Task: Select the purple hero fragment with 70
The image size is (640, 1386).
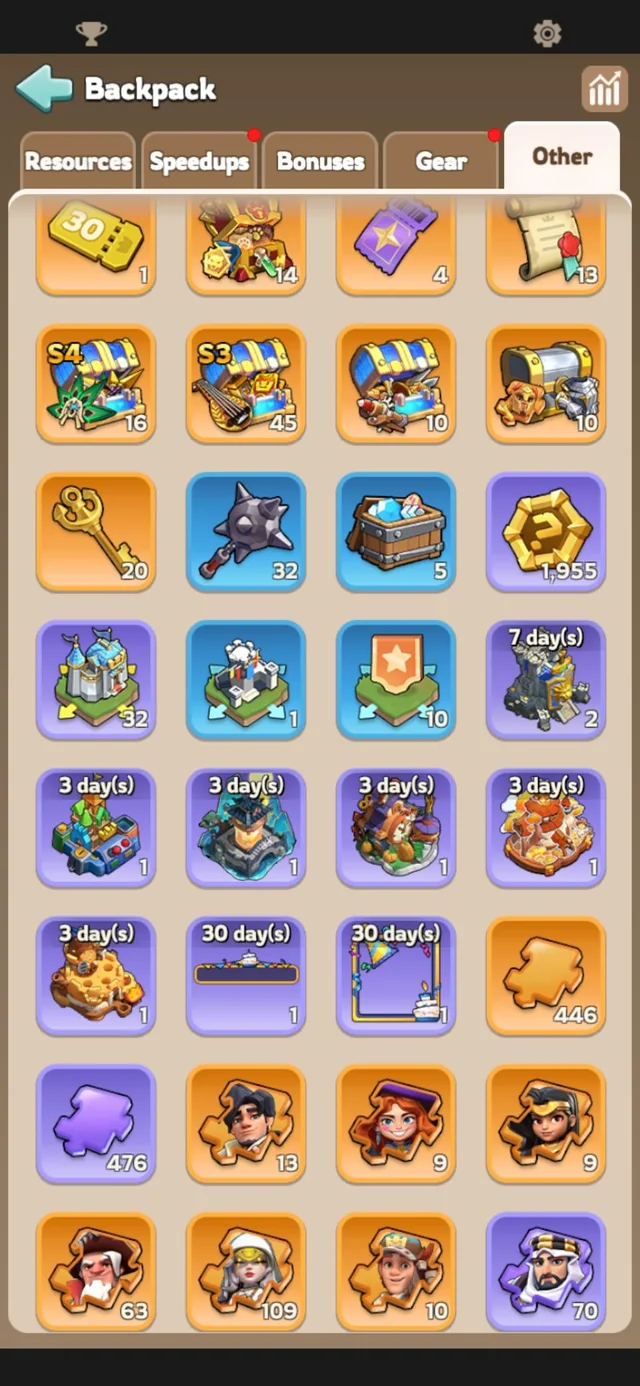Action: [x=546, y=1271]
